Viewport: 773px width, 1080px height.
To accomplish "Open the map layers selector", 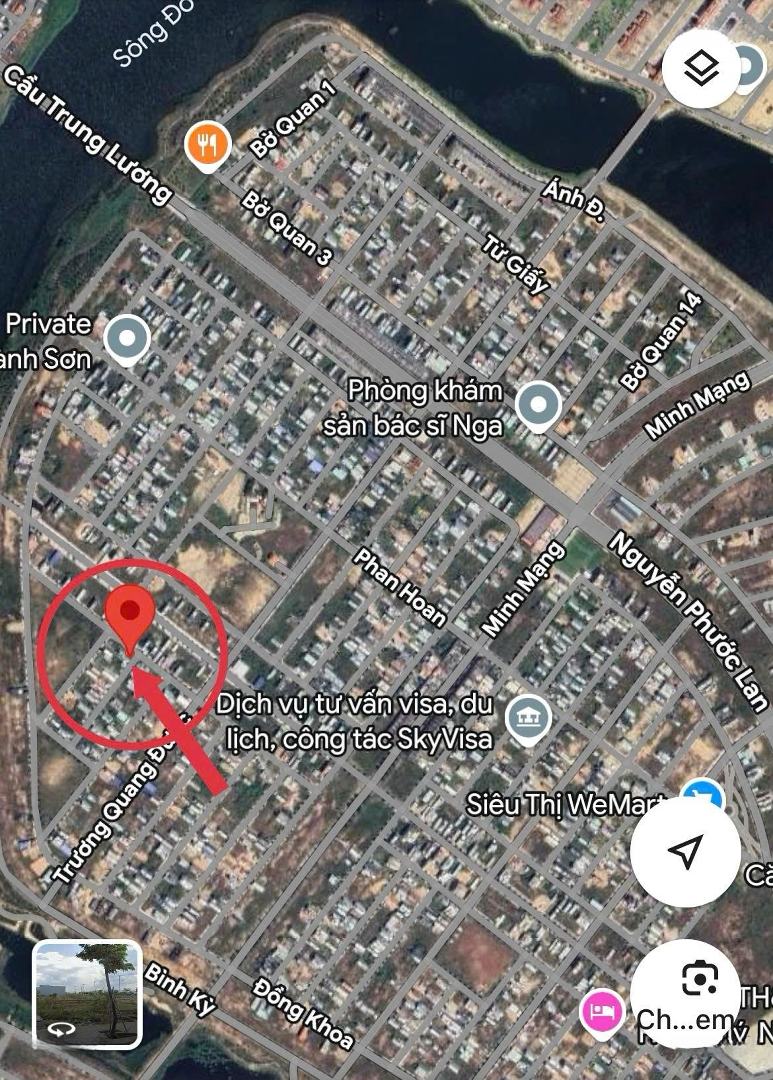I will pos(701,69).
